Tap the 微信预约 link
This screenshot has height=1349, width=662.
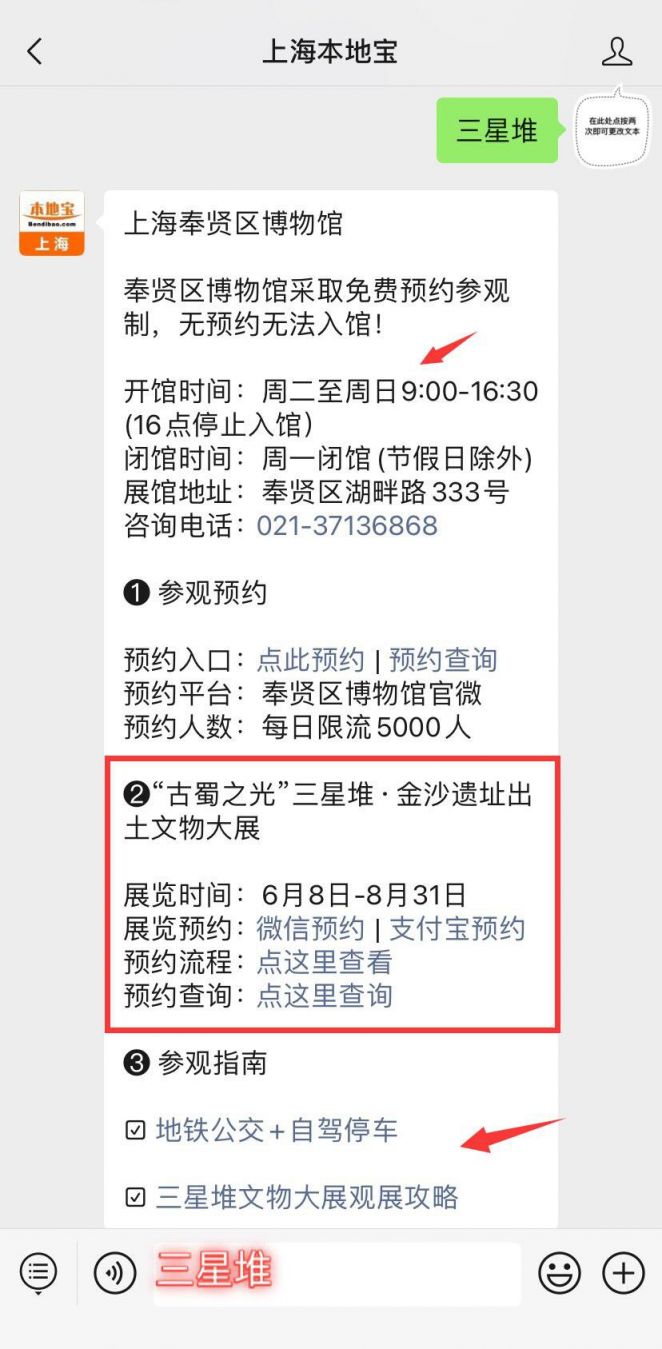(310, 929)
